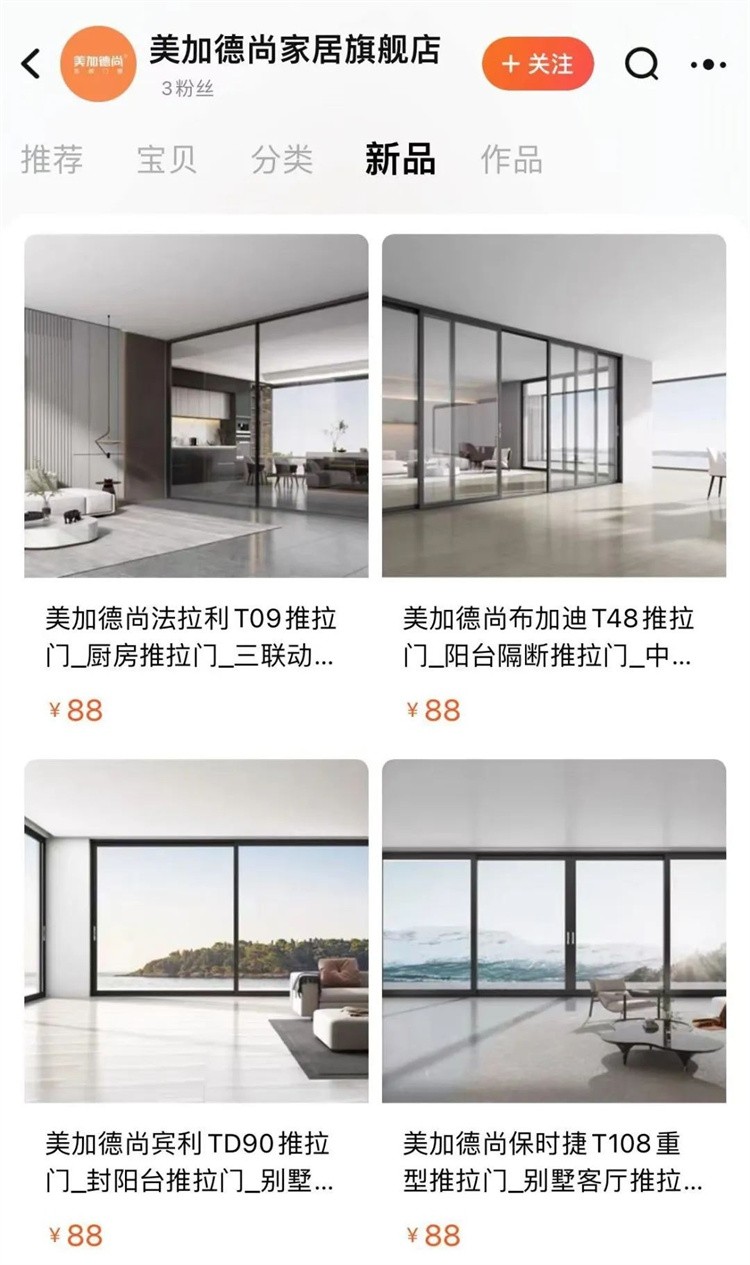Open search in the store
The width and height of the screenshot is (750, 1265).
pyautogui.click(x=642, y=65)
